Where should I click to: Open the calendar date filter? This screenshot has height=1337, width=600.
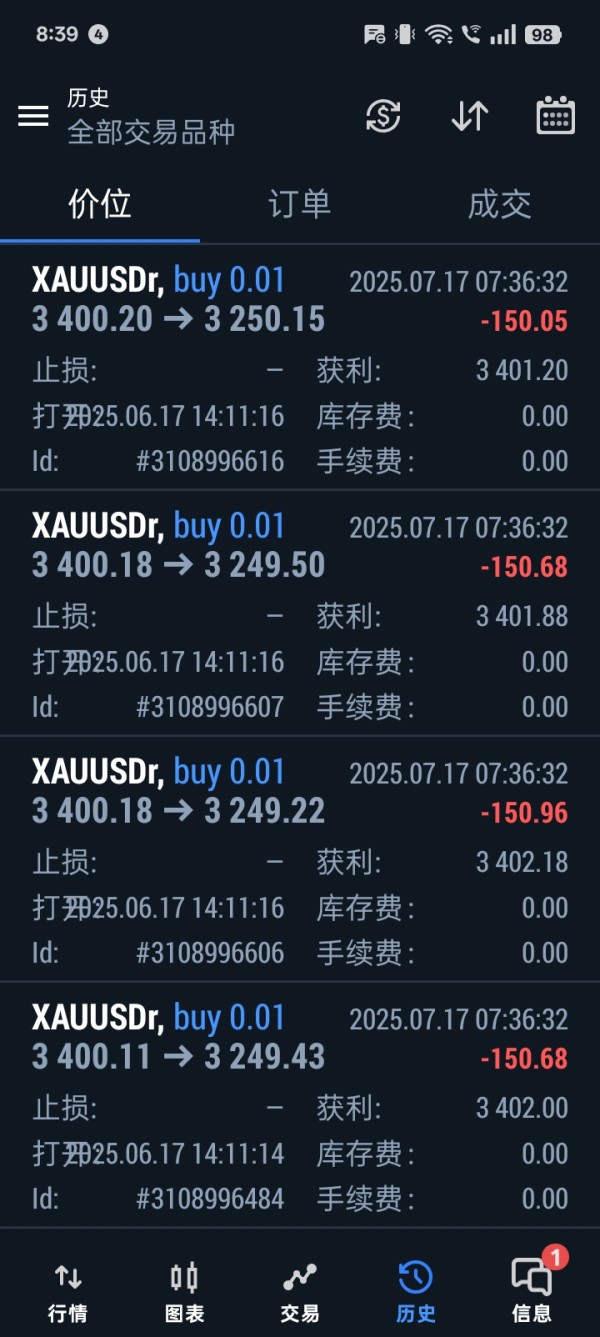tap(555, 116)
